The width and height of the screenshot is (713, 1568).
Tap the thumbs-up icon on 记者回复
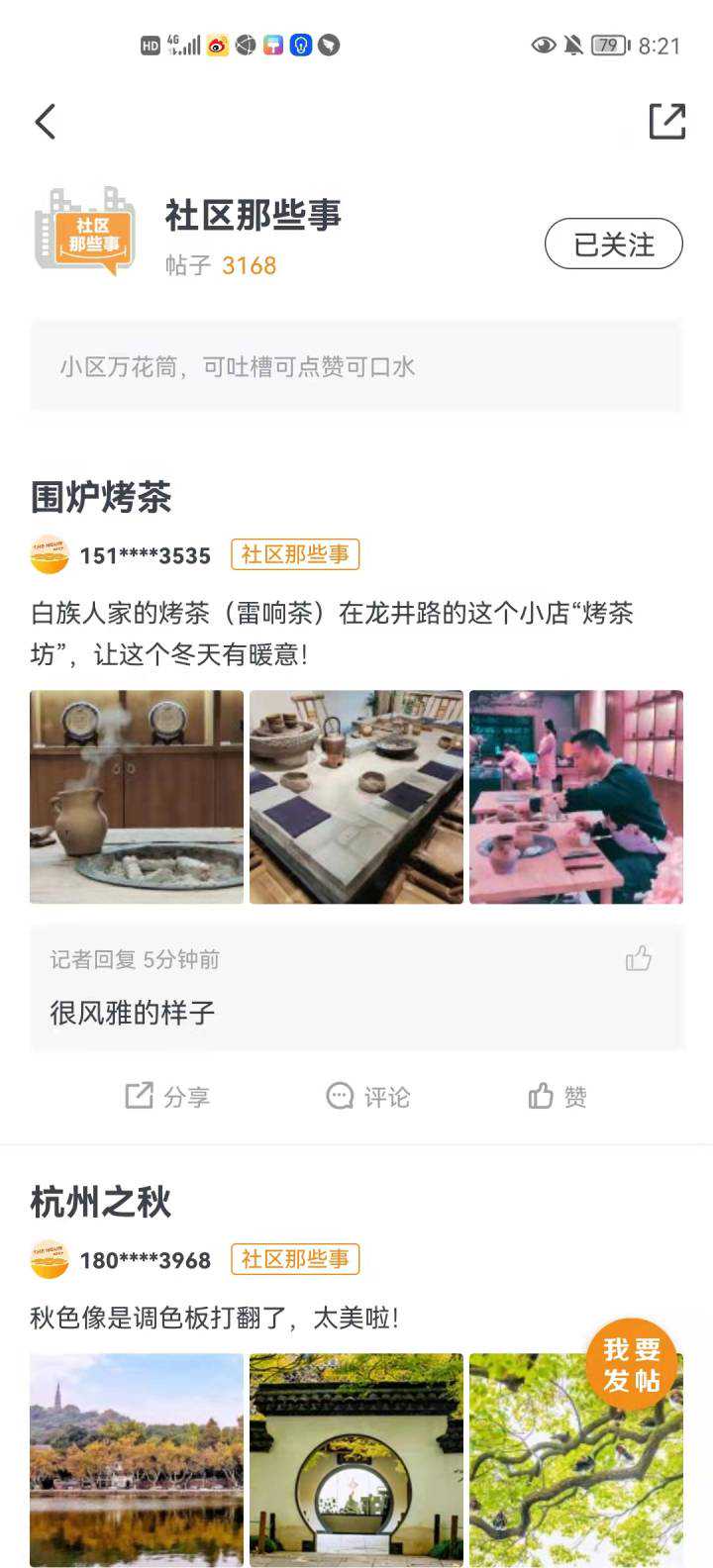click(640, 958)
